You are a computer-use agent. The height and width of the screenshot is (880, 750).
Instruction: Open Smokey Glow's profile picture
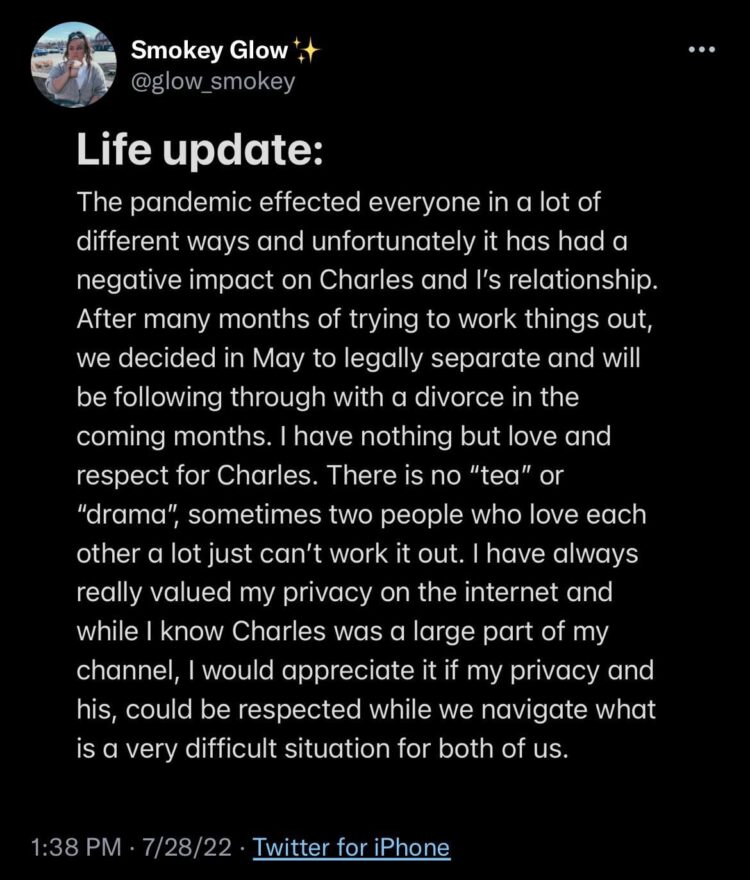tap(75, 65)
